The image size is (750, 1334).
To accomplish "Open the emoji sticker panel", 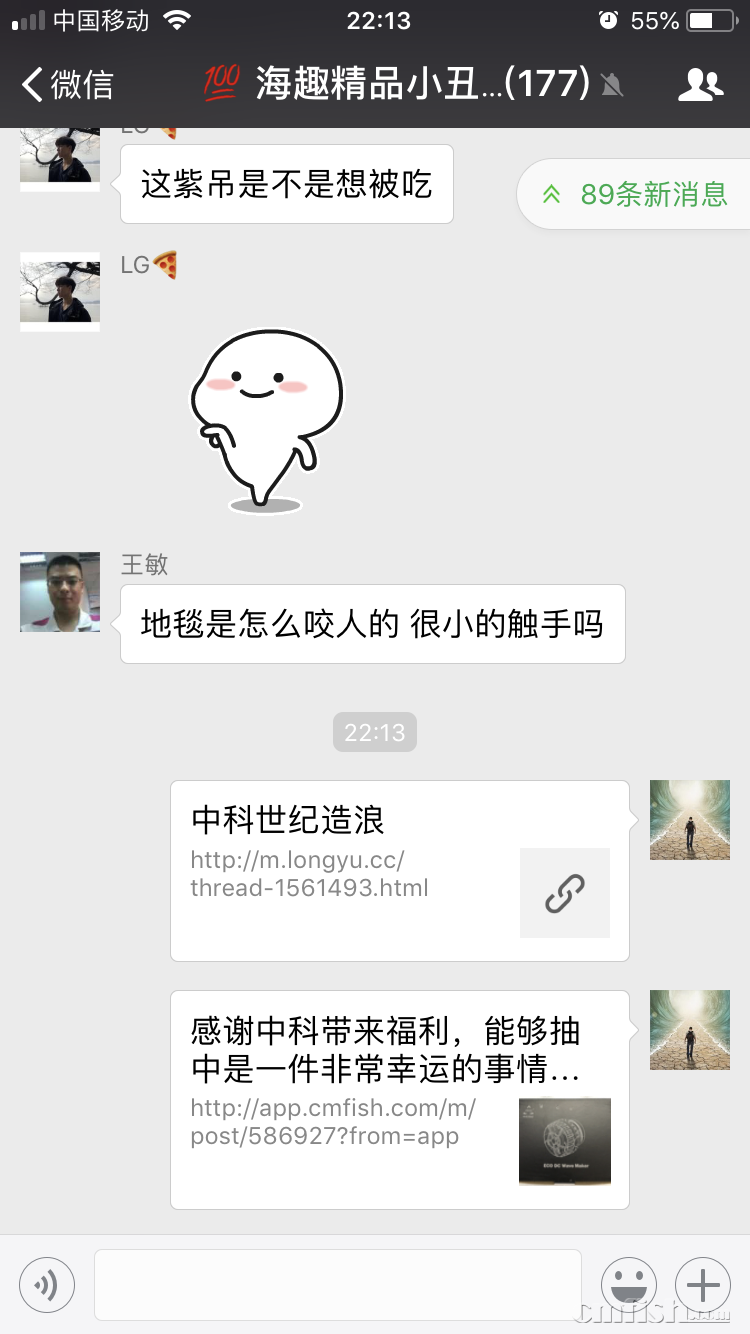I will tap(628, 1284).
